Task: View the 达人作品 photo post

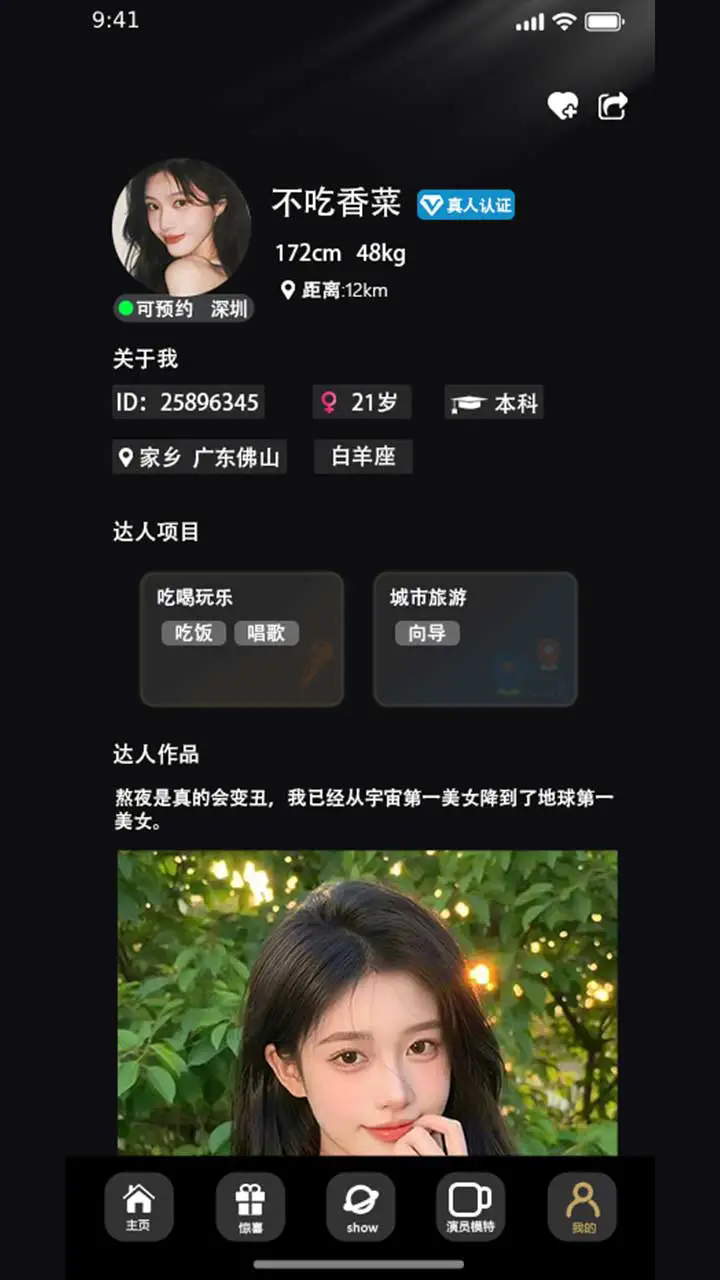Action: point(367,1000)
